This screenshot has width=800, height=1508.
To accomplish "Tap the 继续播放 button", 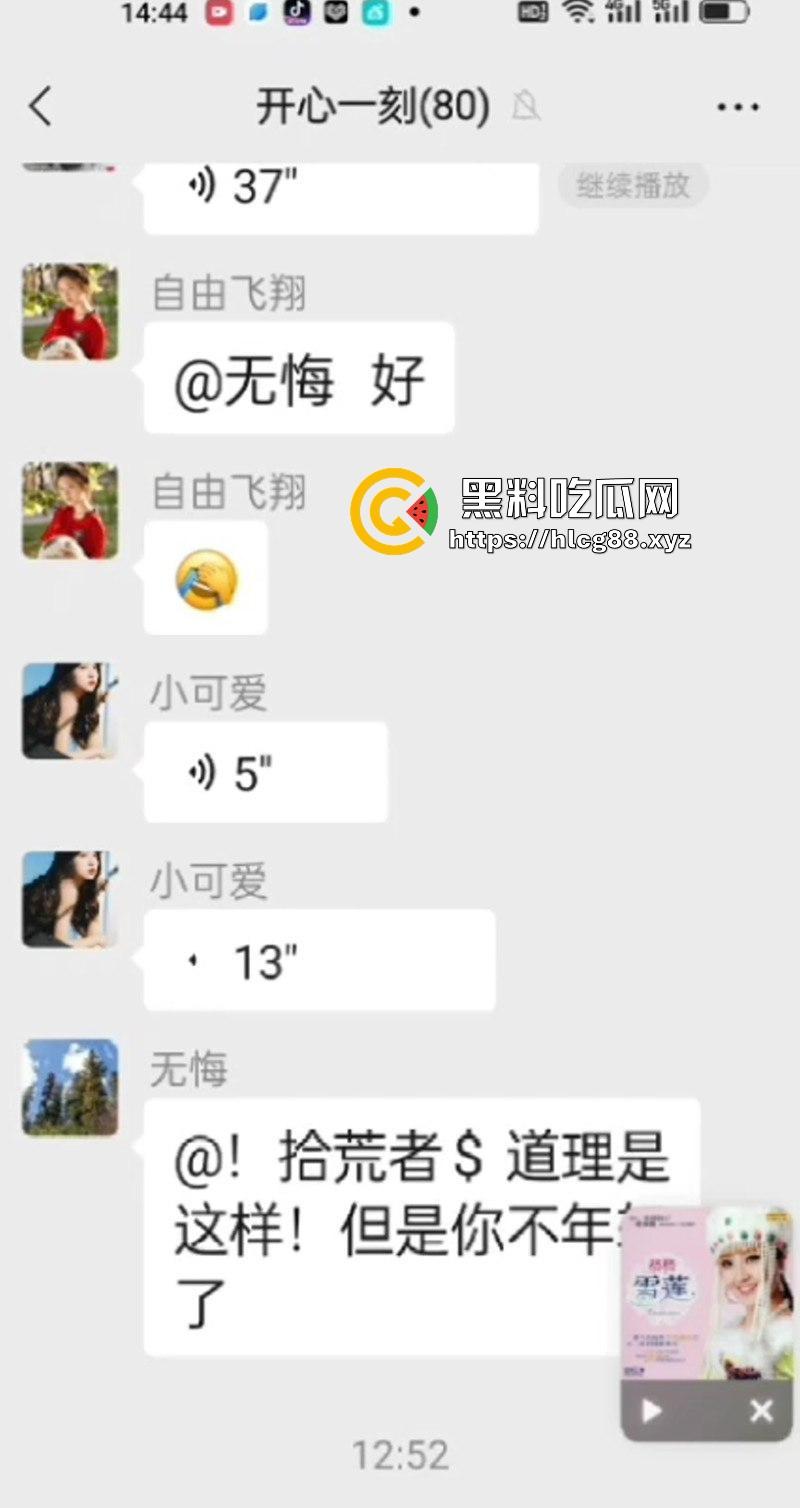I will (x=633, y=186).
